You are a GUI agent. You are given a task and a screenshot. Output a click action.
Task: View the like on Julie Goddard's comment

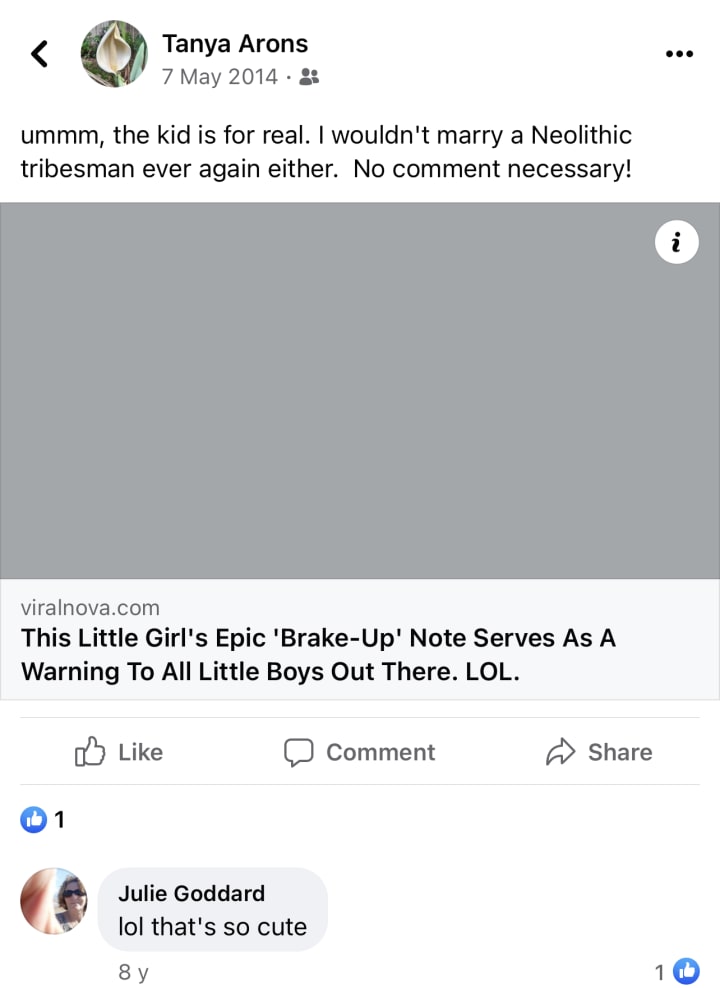[677, 970]
